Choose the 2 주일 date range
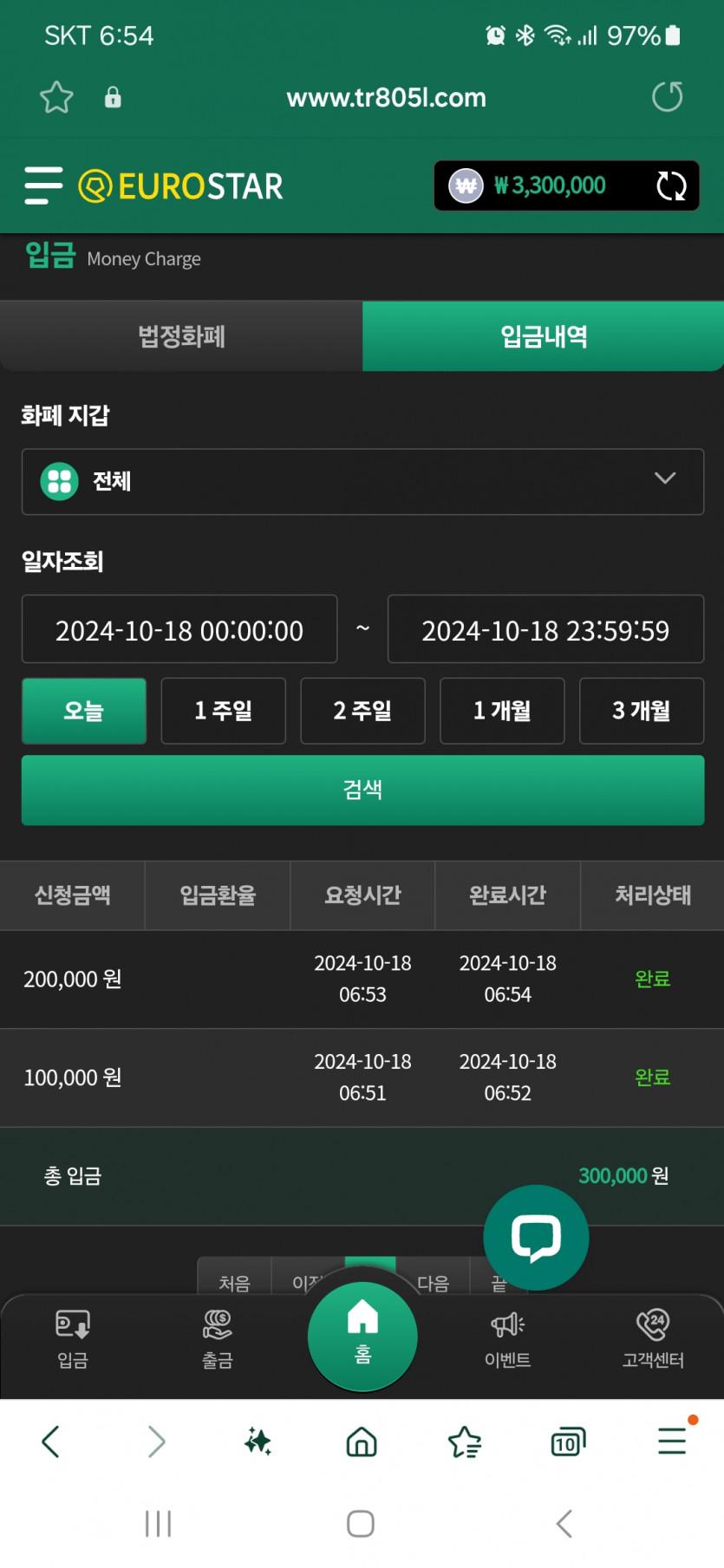The image size is (724, 1568). tap(362, 711)
